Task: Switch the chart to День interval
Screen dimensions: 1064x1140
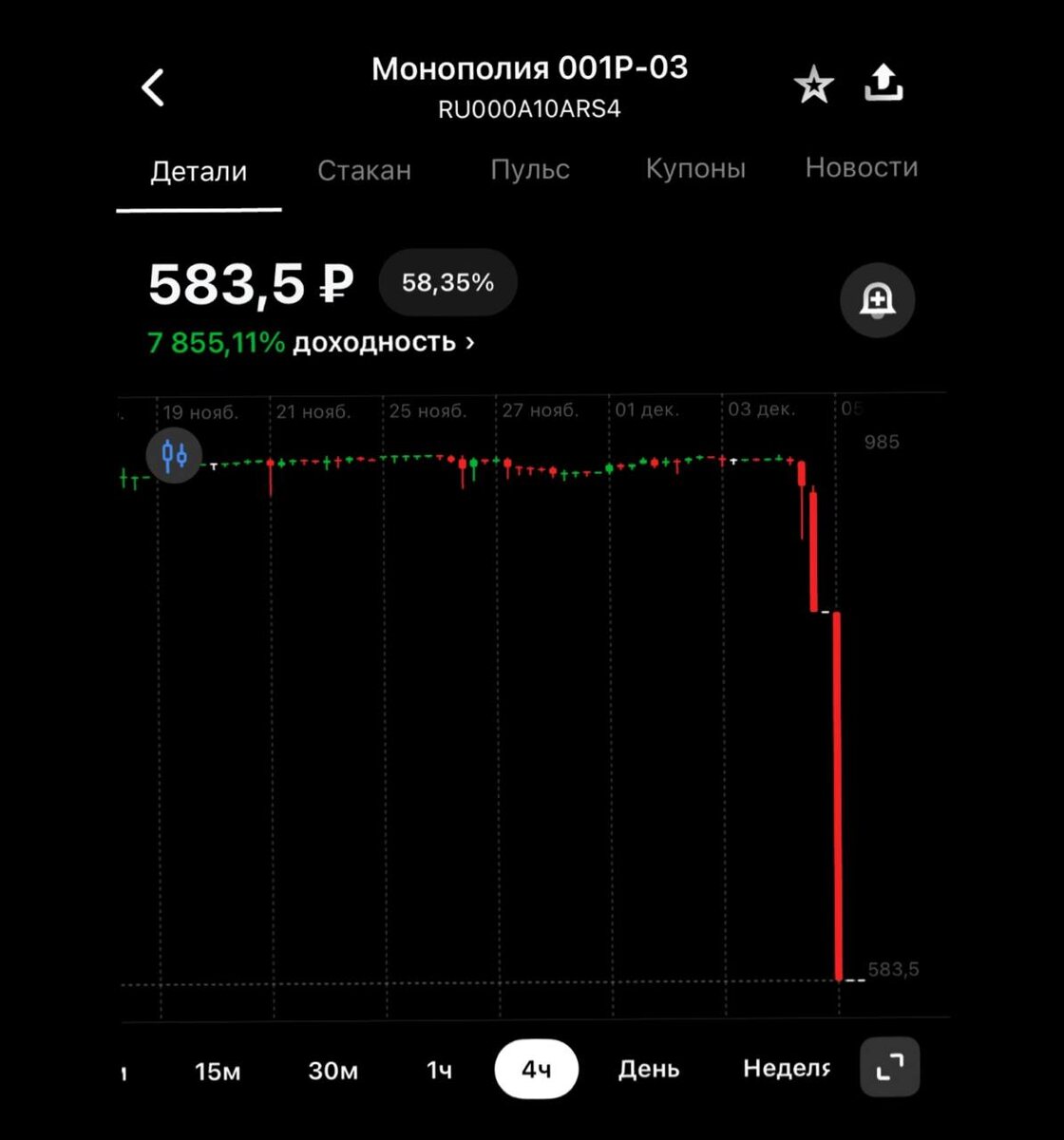Action: click(x=649, y=1070)
